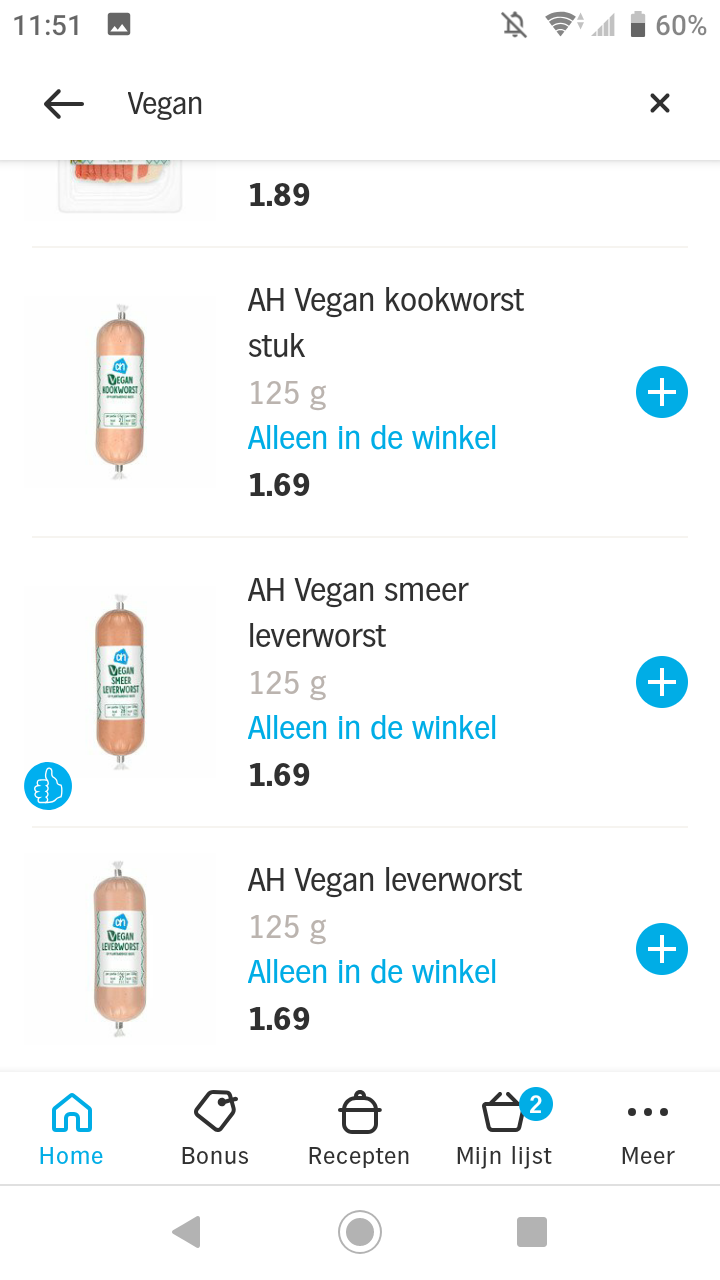720x1280 pixels.
Task: Go back using the arrow icon
Action: [64, 103]
